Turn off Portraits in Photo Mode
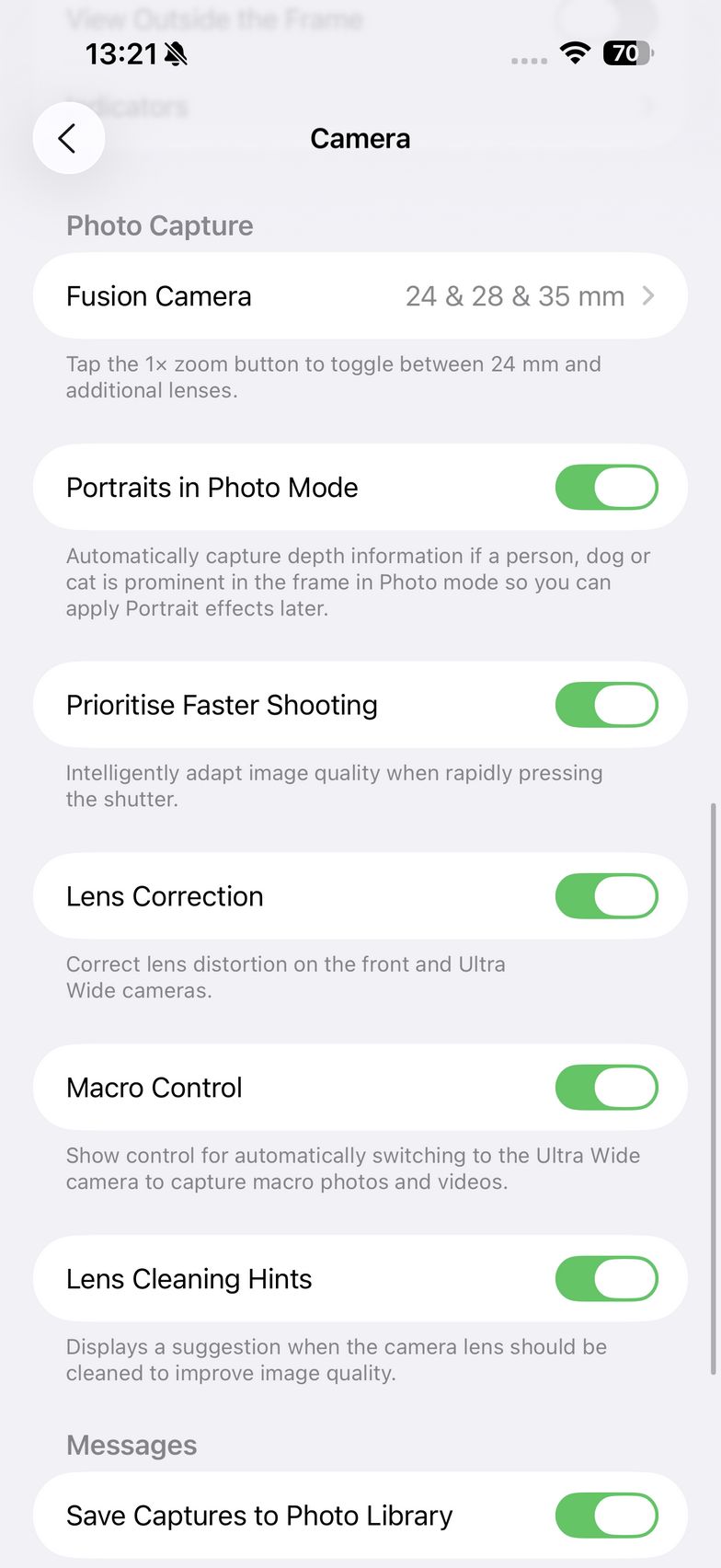This screenshot has height=1568, width=721. (x=606, y=488)
